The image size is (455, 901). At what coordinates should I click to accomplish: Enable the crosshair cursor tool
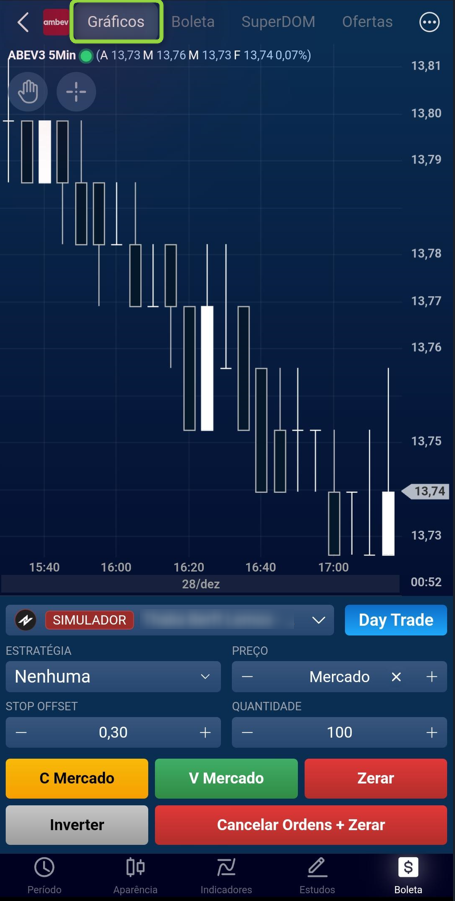point(76,92)
